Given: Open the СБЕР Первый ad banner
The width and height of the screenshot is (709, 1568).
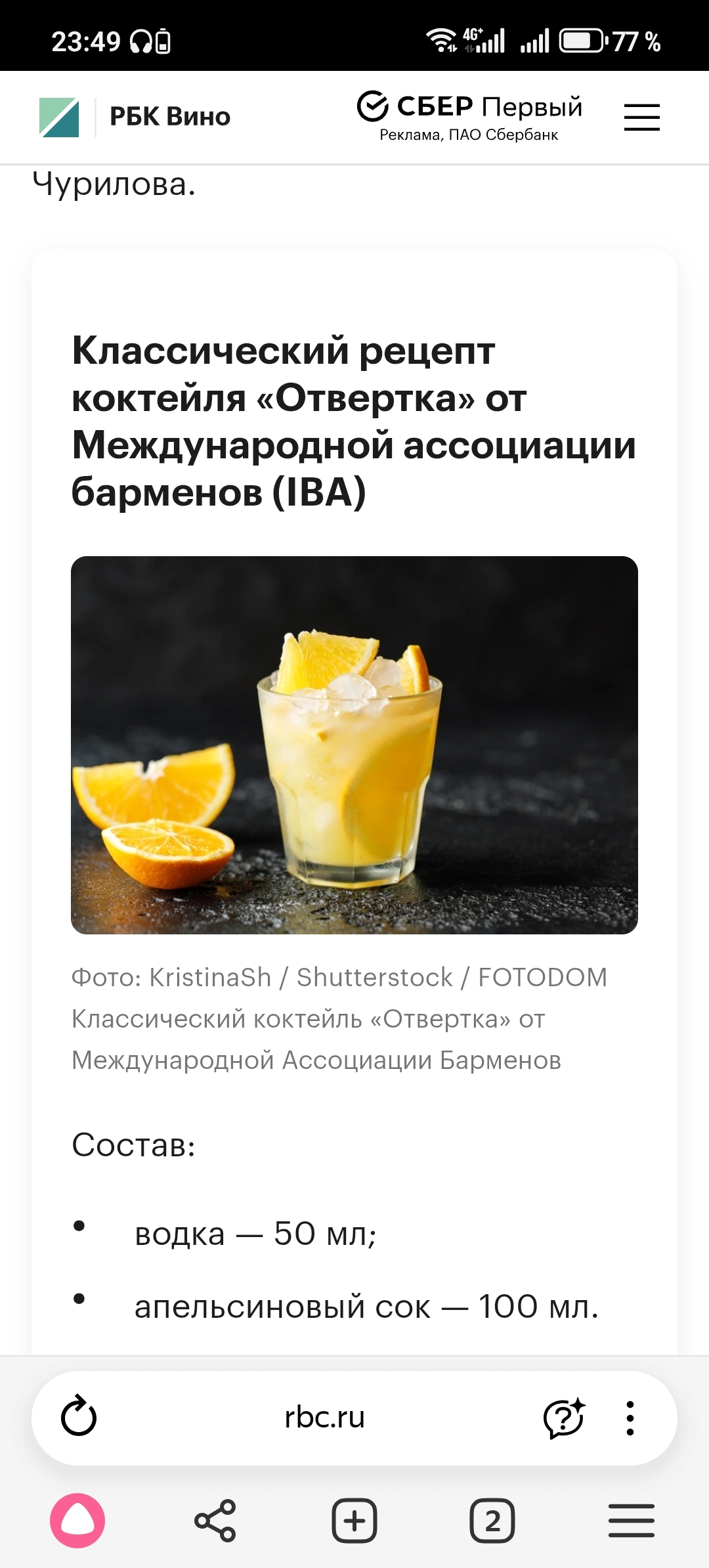Looking at the screenshot, I should pos(469,116).
